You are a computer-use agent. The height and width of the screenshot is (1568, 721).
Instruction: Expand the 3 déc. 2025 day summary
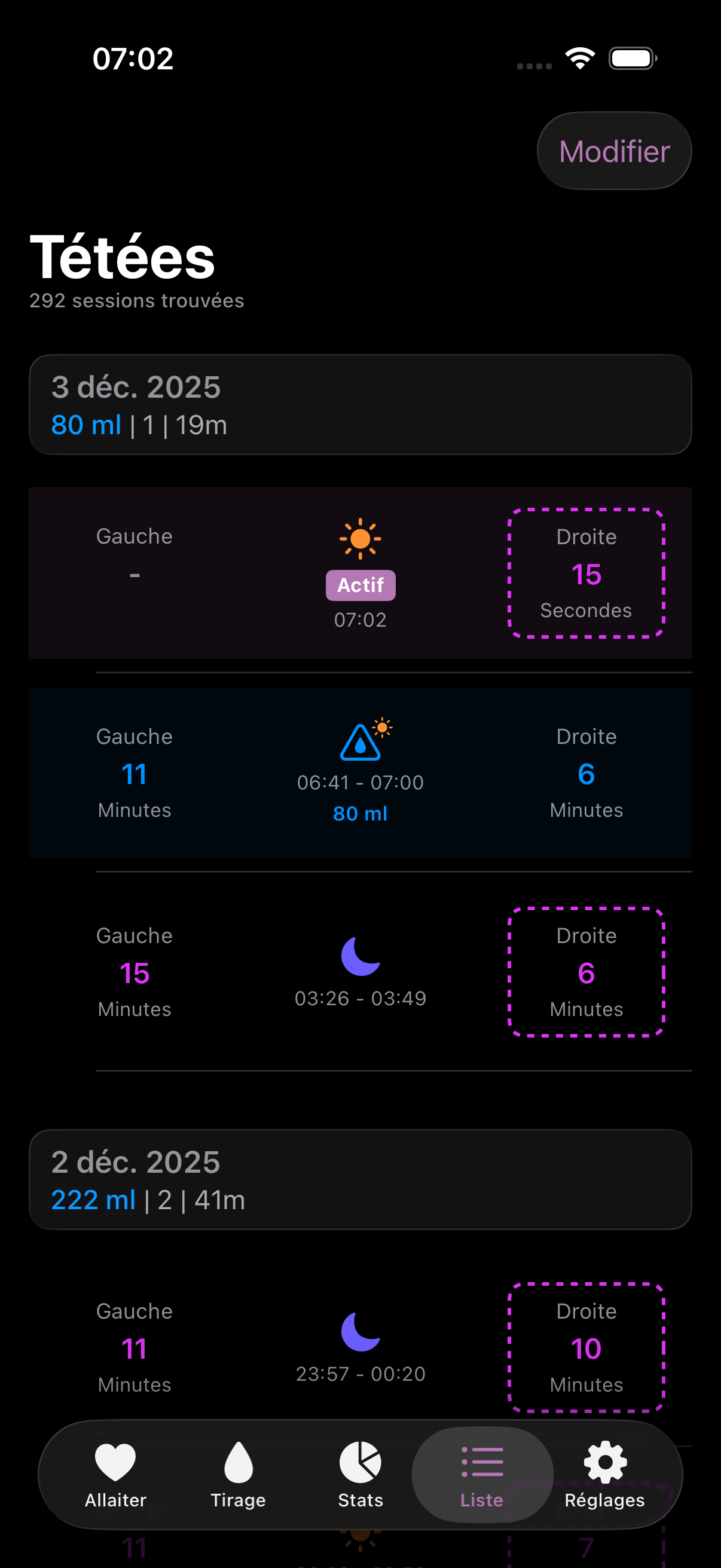360,404
